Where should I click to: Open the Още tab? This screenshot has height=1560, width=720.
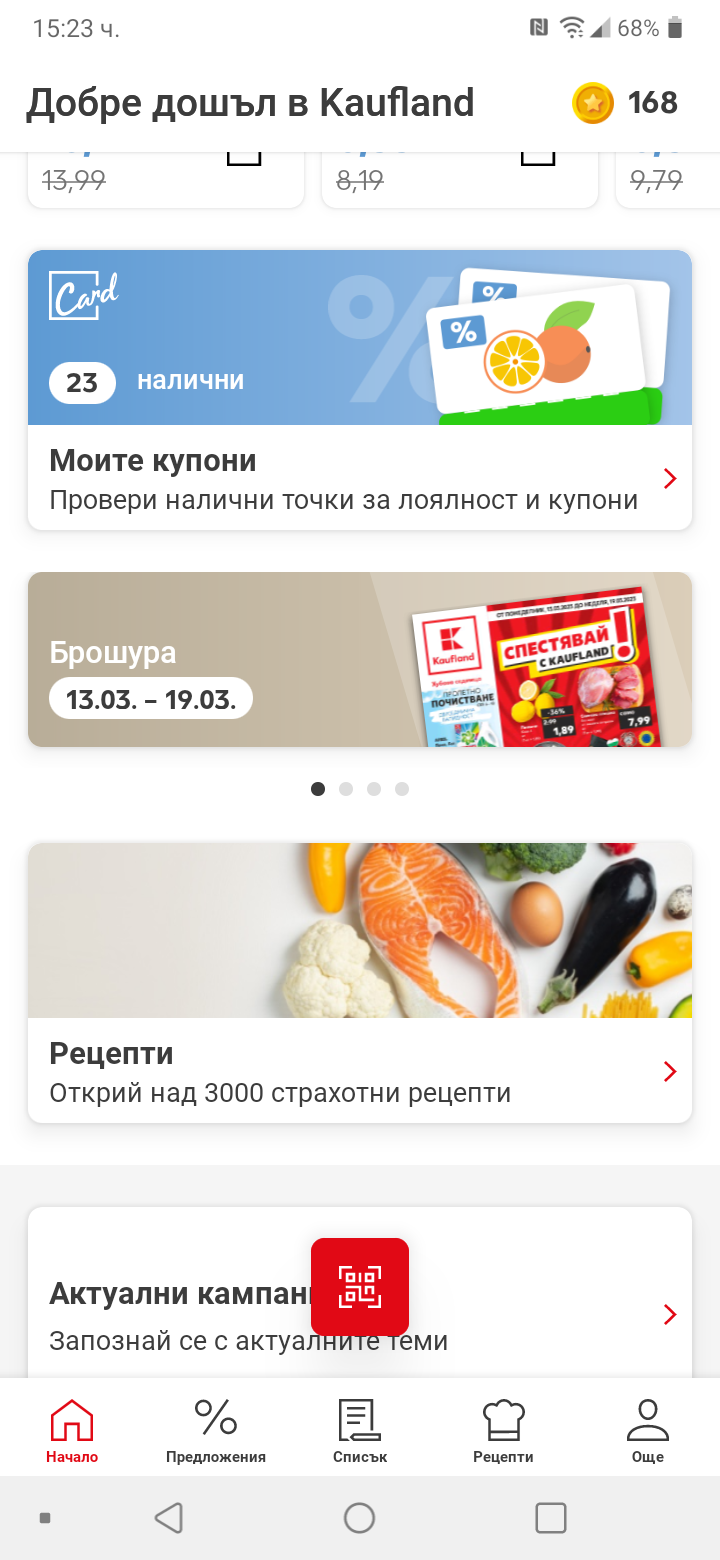(x=647, y=1430)
